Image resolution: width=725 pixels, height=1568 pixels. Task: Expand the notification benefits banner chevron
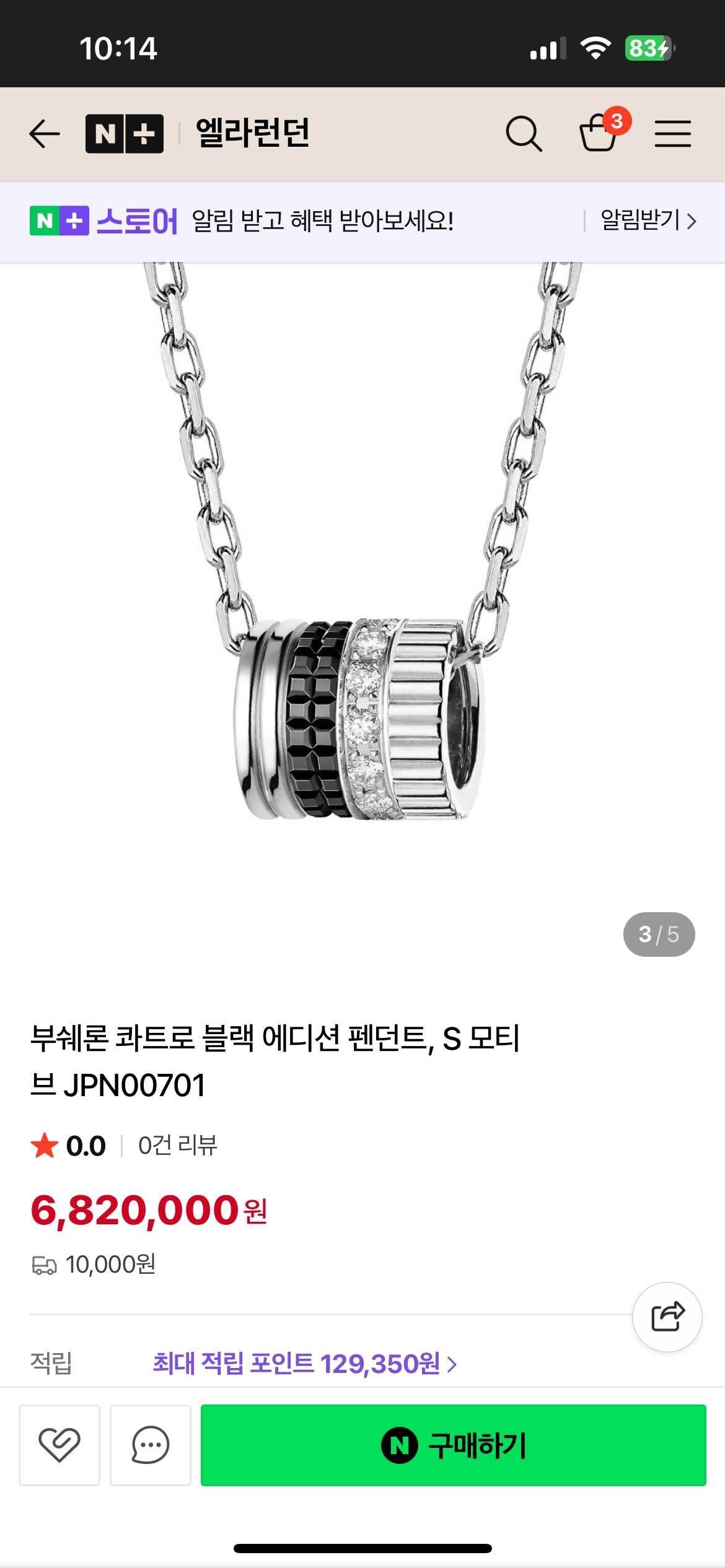(693, 222)
